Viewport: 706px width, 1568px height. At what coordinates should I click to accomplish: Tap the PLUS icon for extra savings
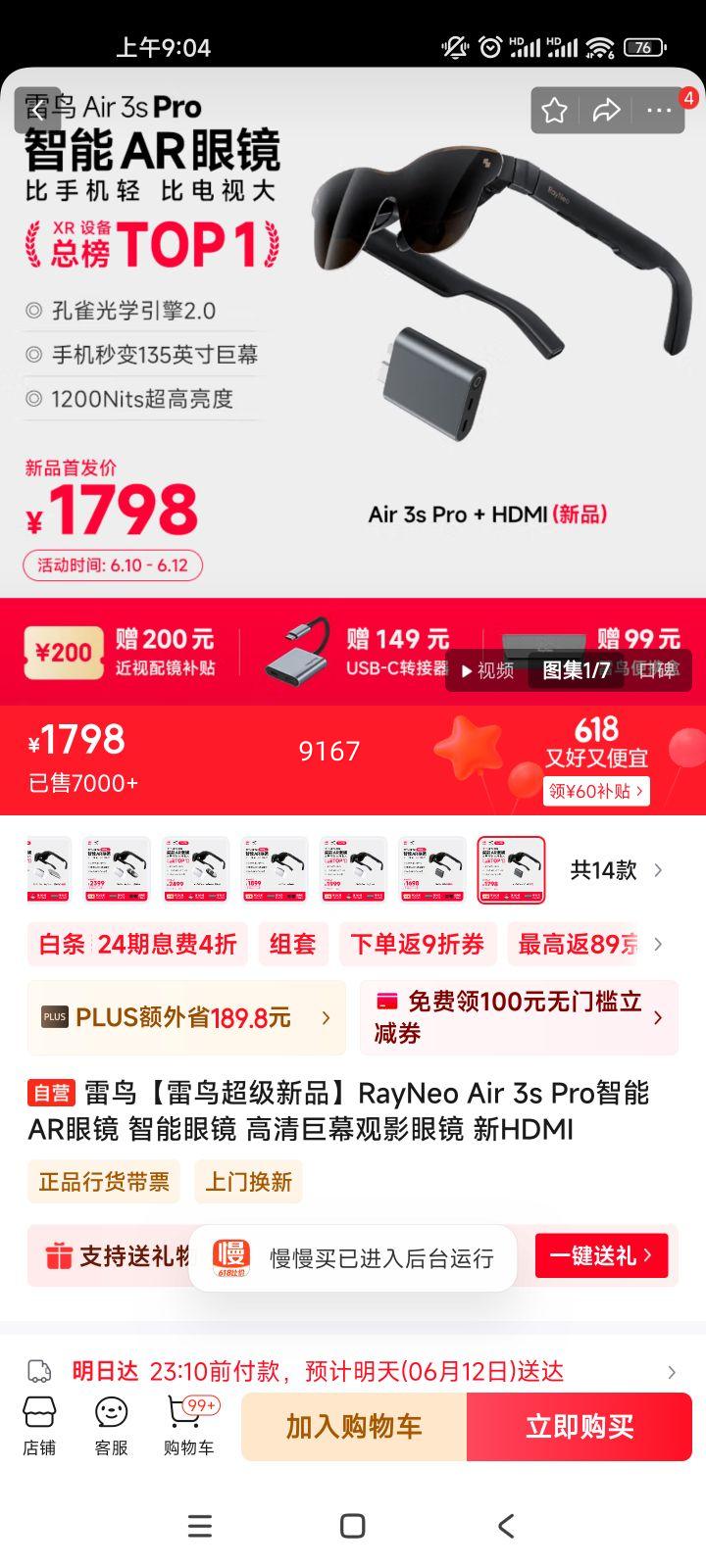point(55,1017)
